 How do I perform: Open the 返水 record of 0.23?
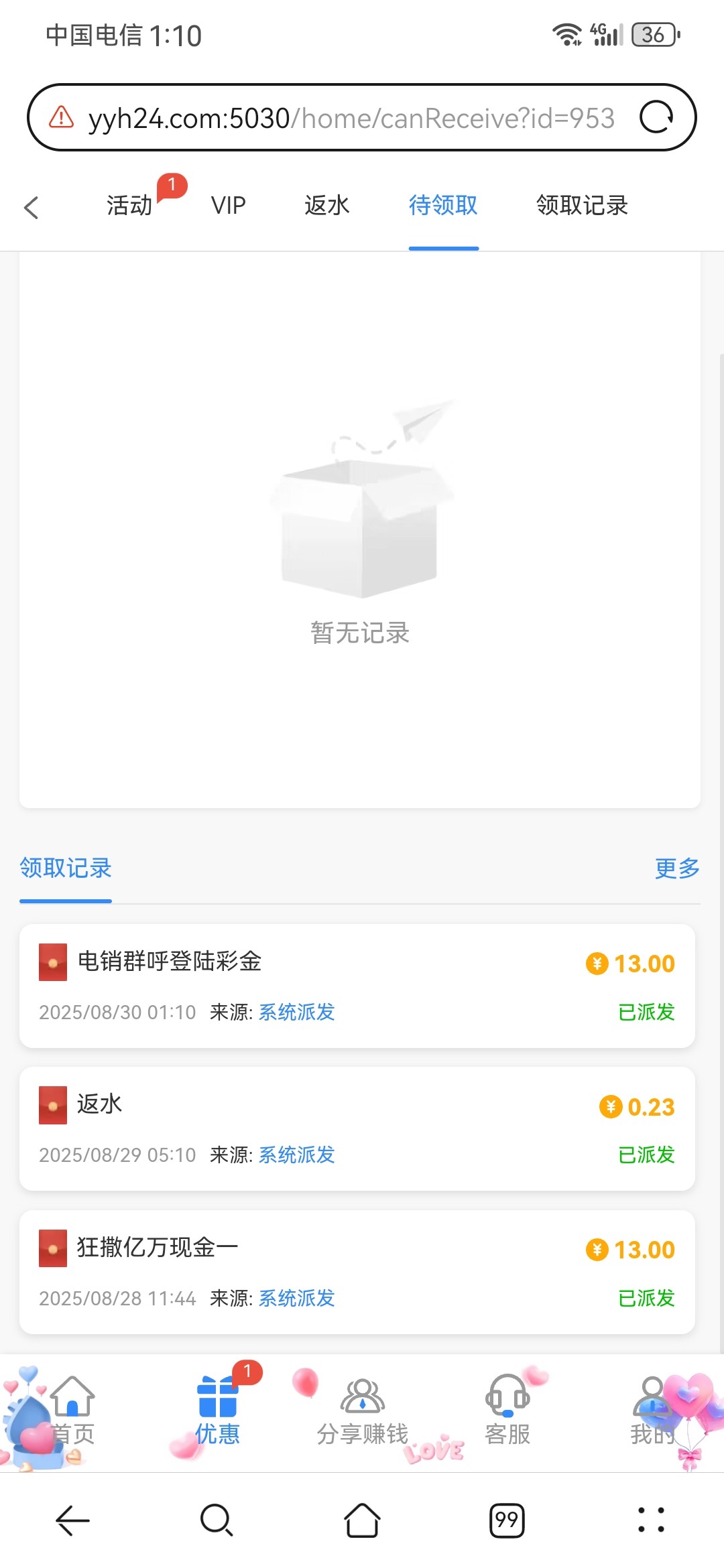click(x=357, y=1128)
